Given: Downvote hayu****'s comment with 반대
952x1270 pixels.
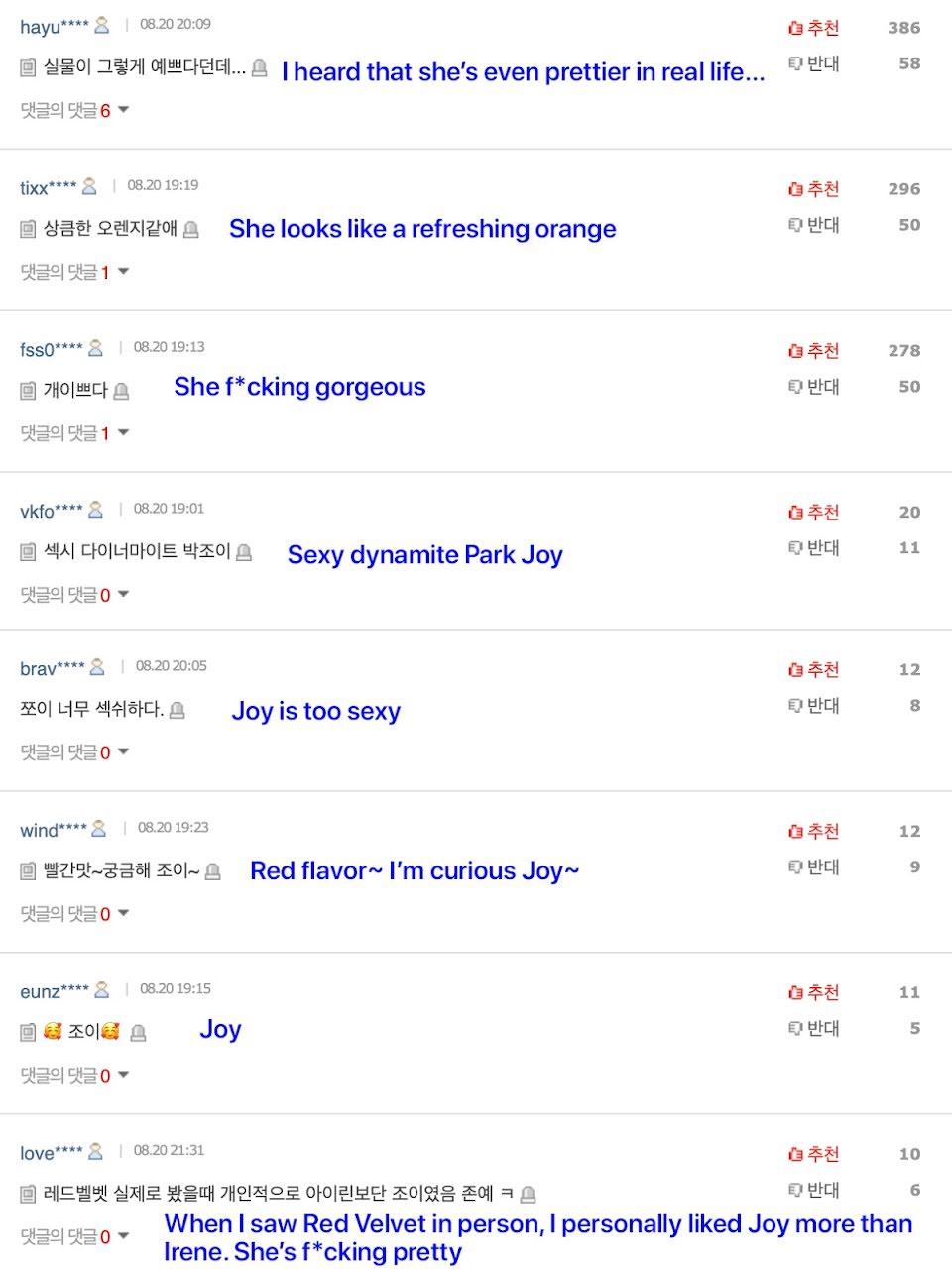Looking at the screenshot, I should coord(814,63).
